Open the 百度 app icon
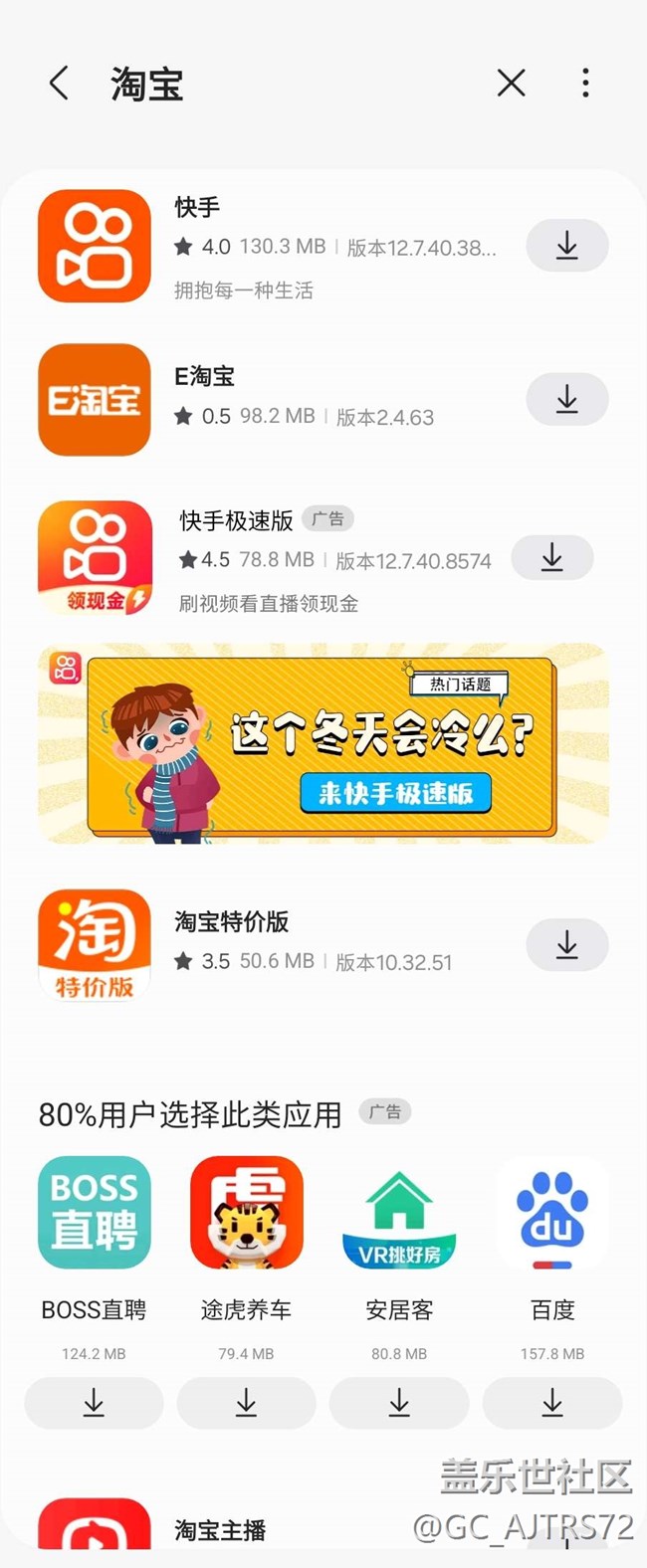This screenshot has height=1568, width=647. click(x=552, y=1213)
